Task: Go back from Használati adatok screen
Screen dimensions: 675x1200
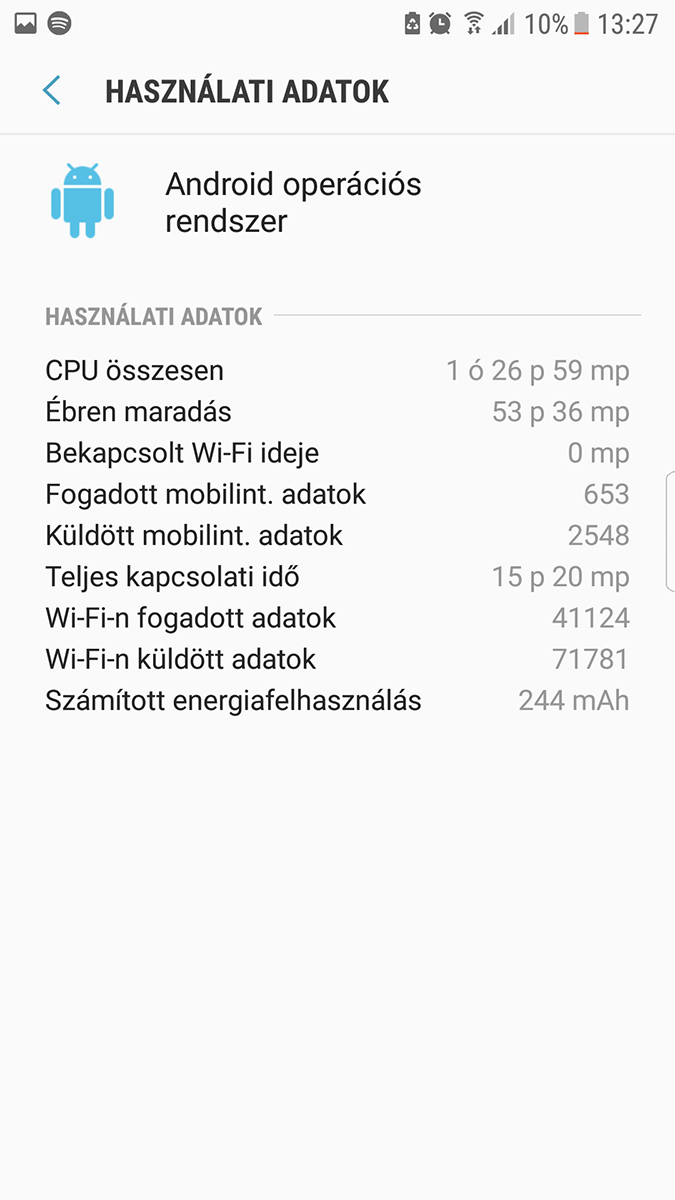Action: tap(52, 91)
